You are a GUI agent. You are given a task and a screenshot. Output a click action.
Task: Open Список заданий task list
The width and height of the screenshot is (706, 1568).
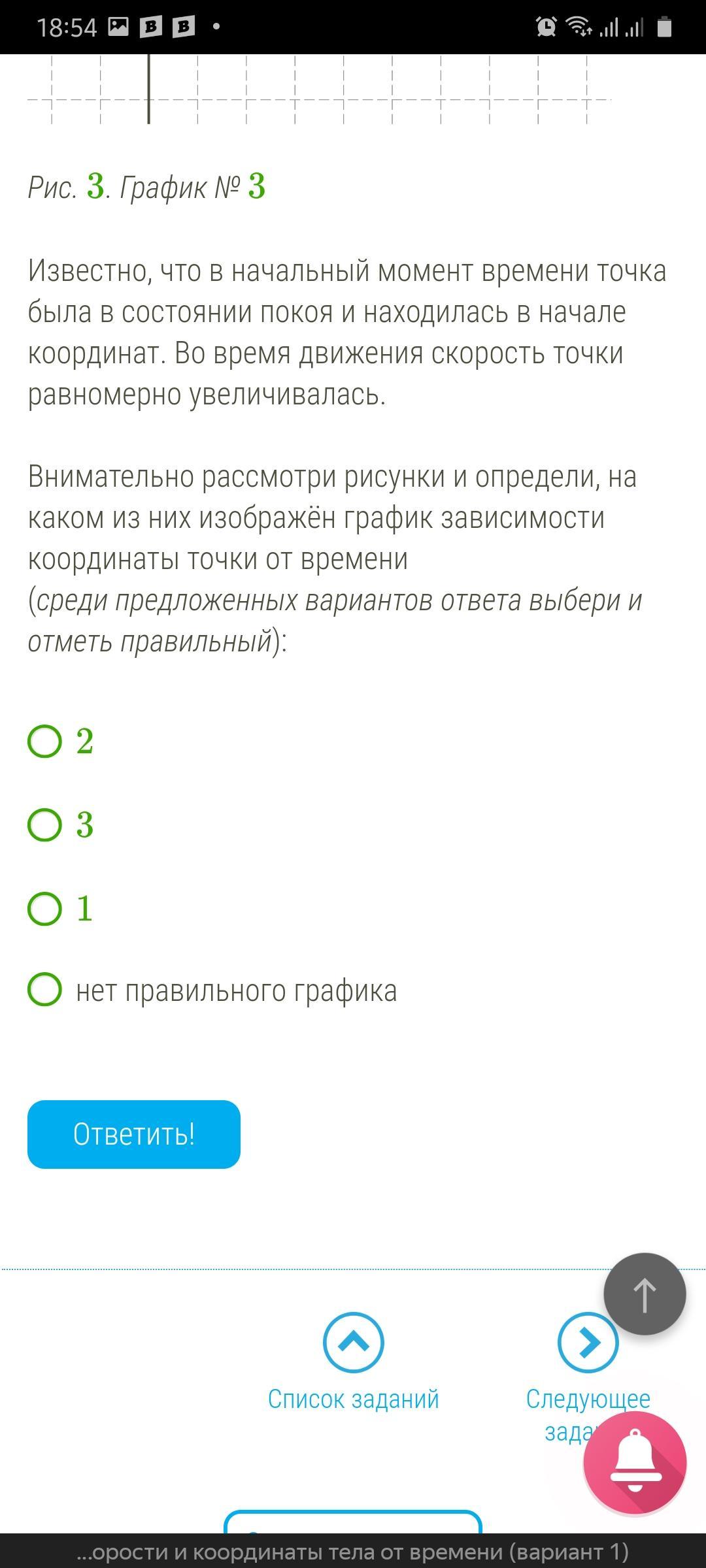click(353, 1363)
